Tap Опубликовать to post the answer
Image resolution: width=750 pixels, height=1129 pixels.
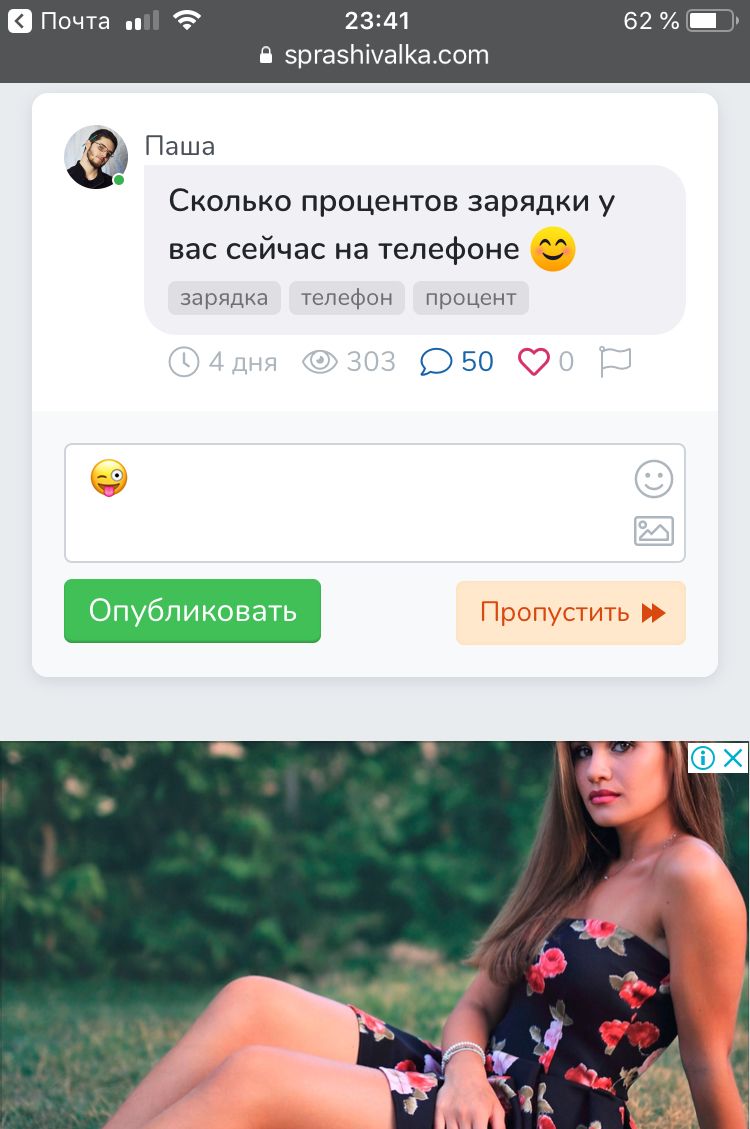point(192,611)
